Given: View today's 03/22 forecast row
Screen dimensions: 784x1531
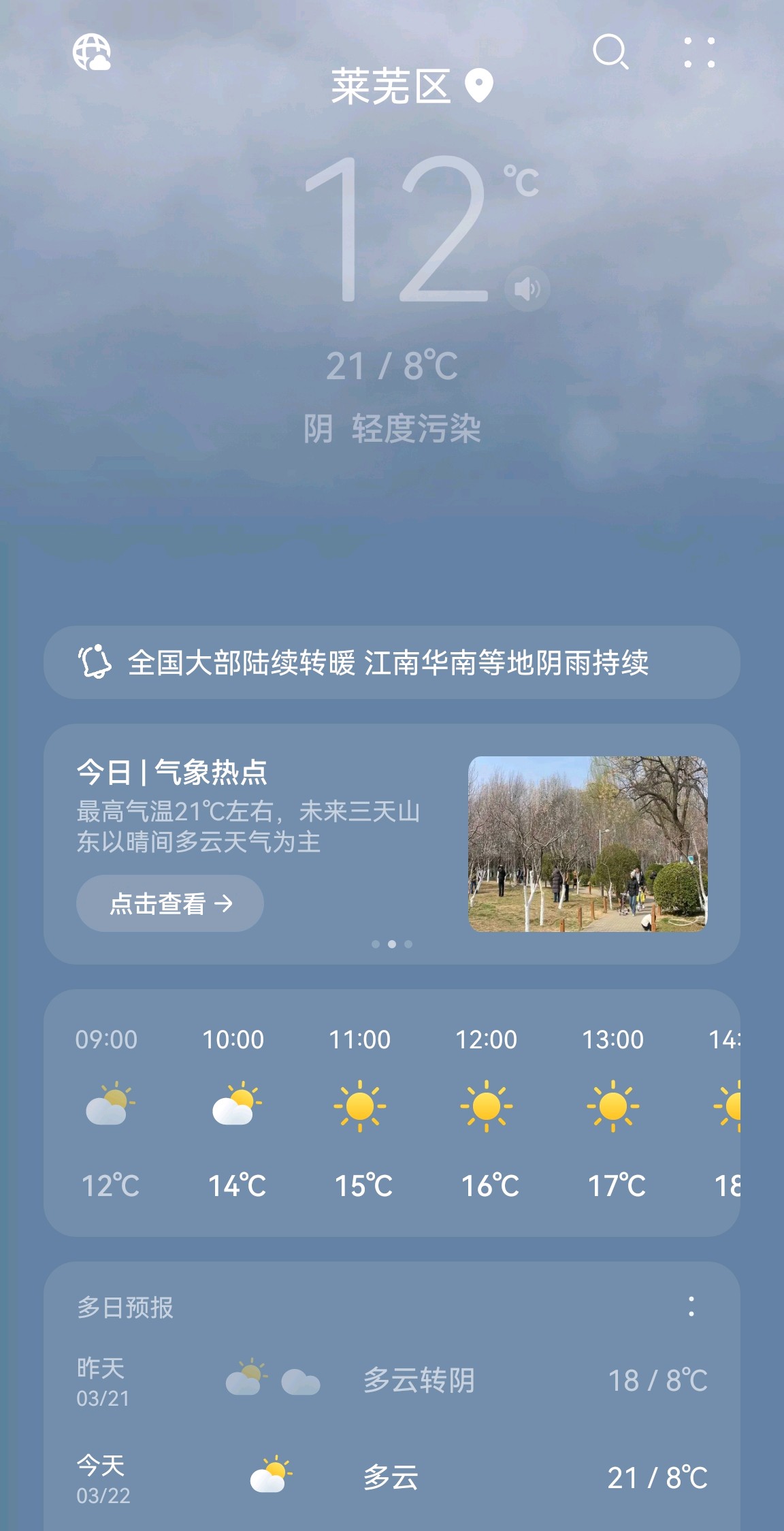Looking at the screenshot, I should tap(391, 1477).
